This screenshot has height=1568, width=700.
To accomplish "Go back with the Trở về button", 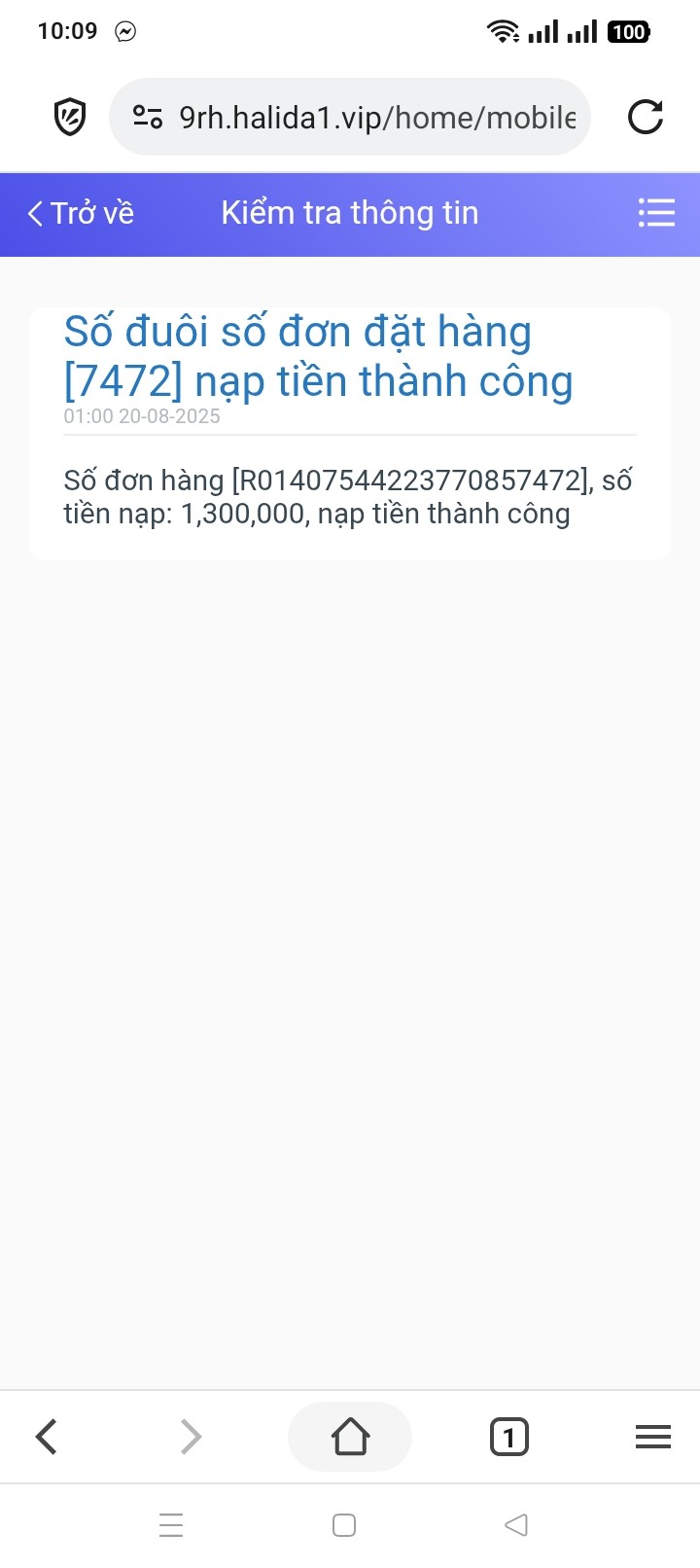I will 81,213.
